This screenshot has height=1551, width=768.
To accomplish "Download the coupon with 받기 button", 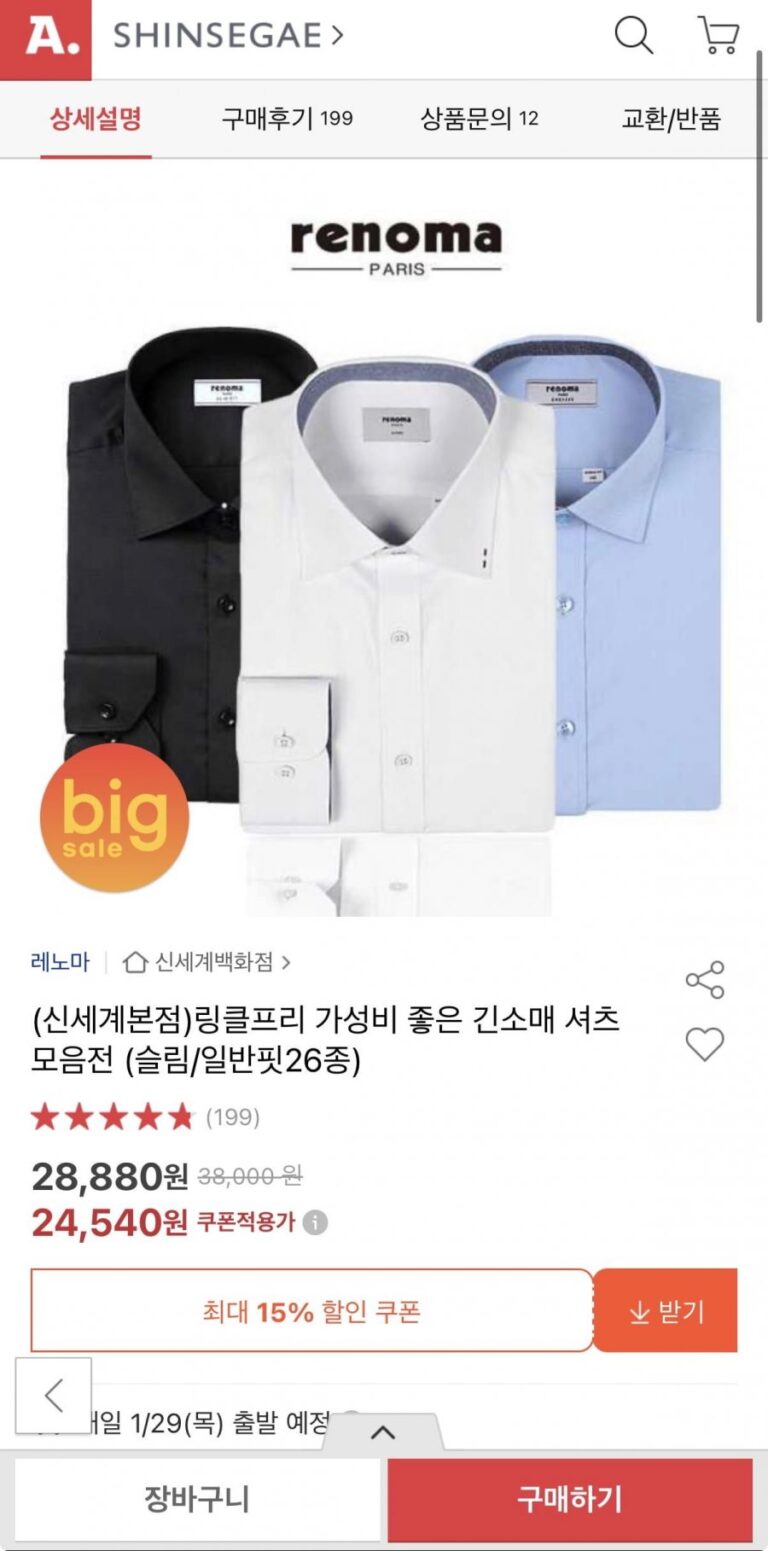I will pyautogui.click(x=666, y=1311).
